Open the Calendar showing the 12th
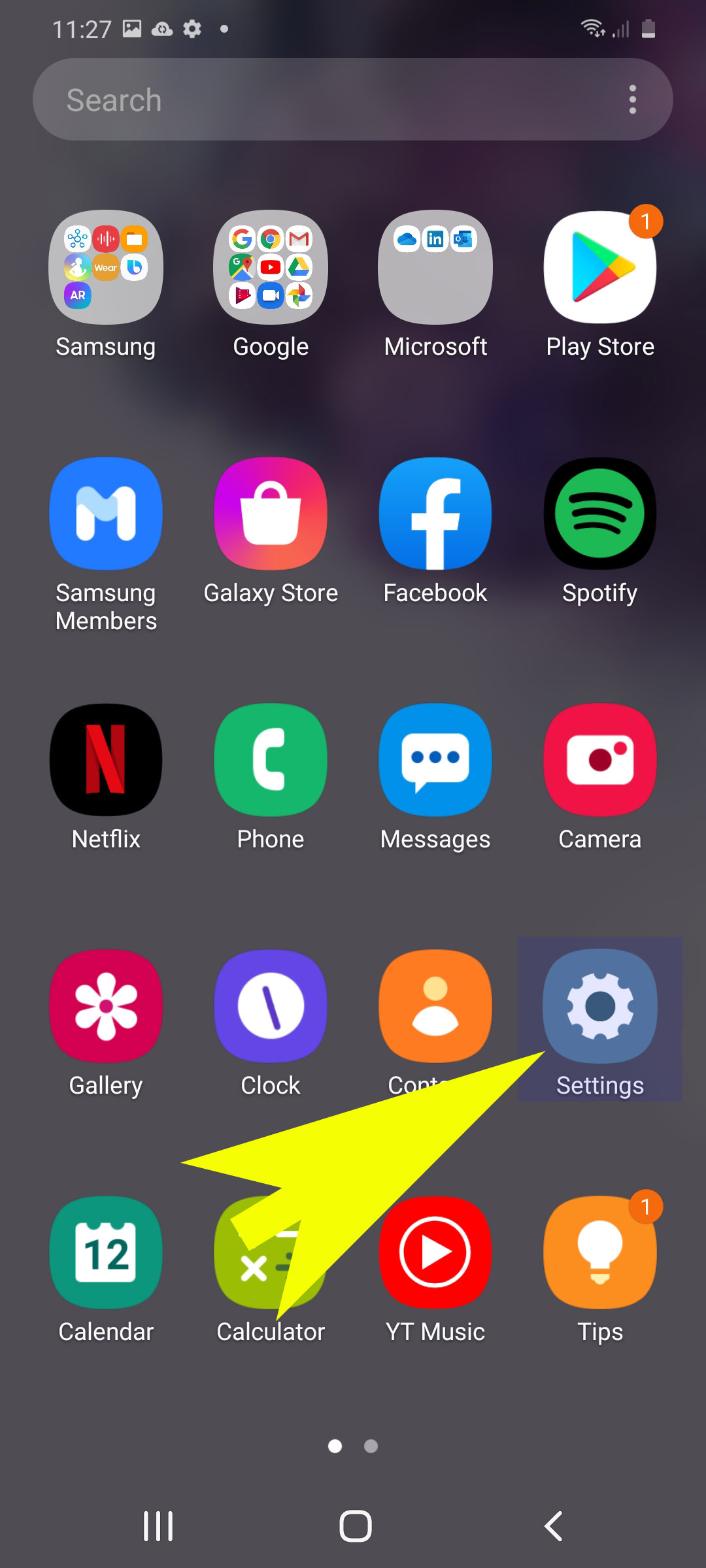 point(106,1252)
